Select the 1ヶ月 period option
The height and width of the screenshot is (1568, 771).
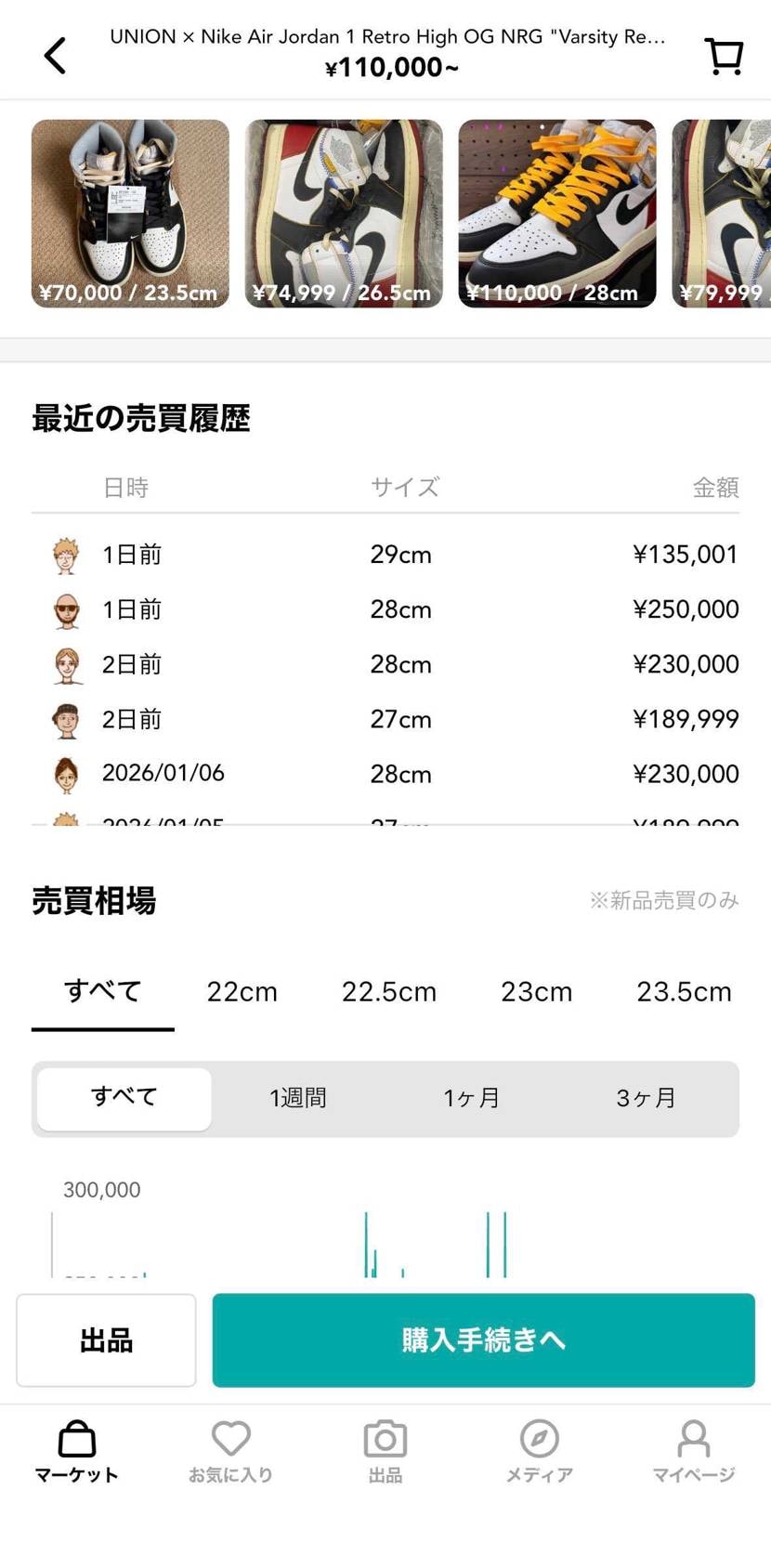[472, 1098]
